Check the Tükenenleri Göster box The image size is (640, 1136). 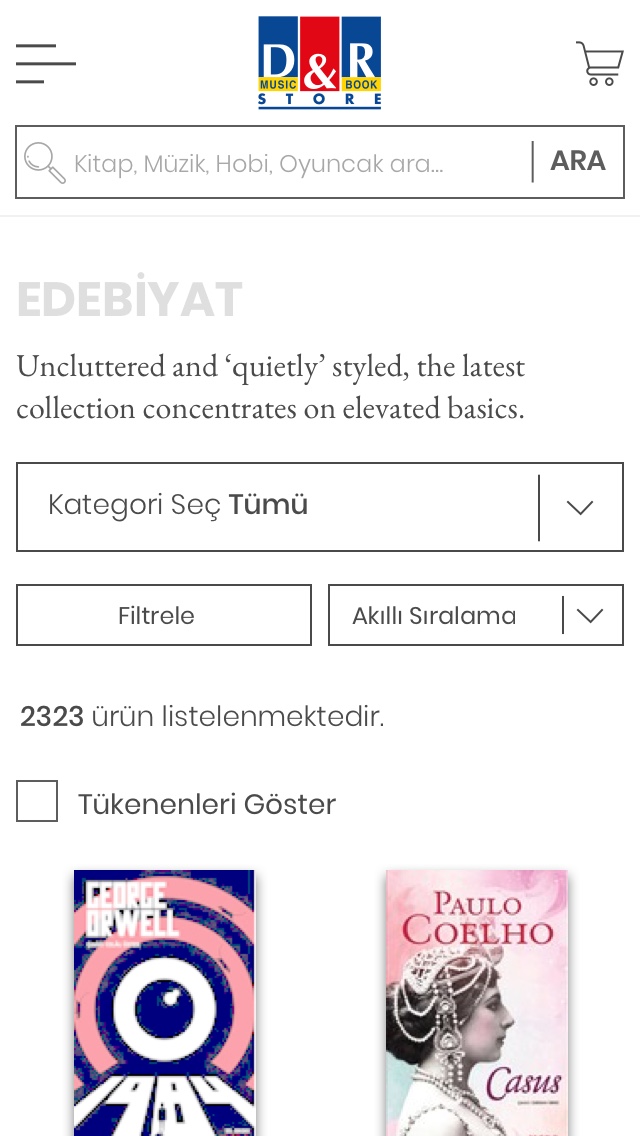(37, 802)
